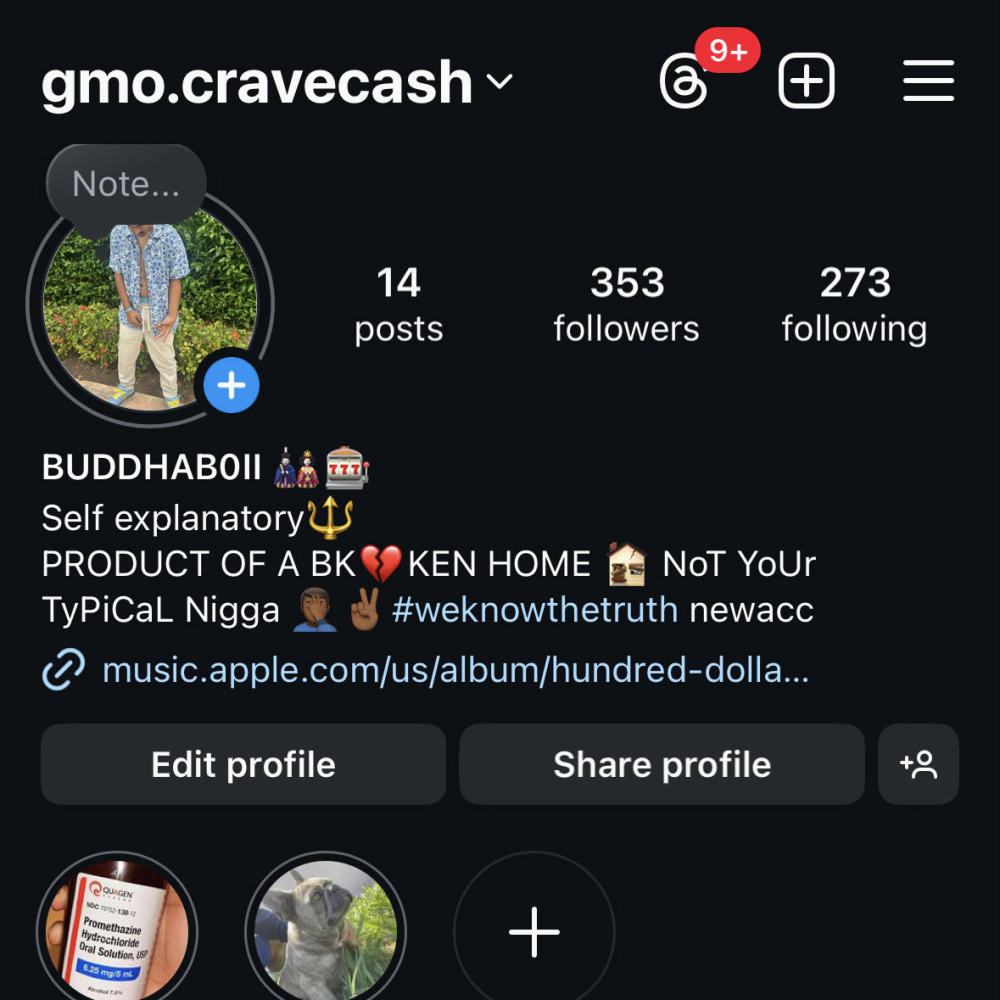Add a new story highlight
This screenshot has width=1000, height=1000.
534,930
